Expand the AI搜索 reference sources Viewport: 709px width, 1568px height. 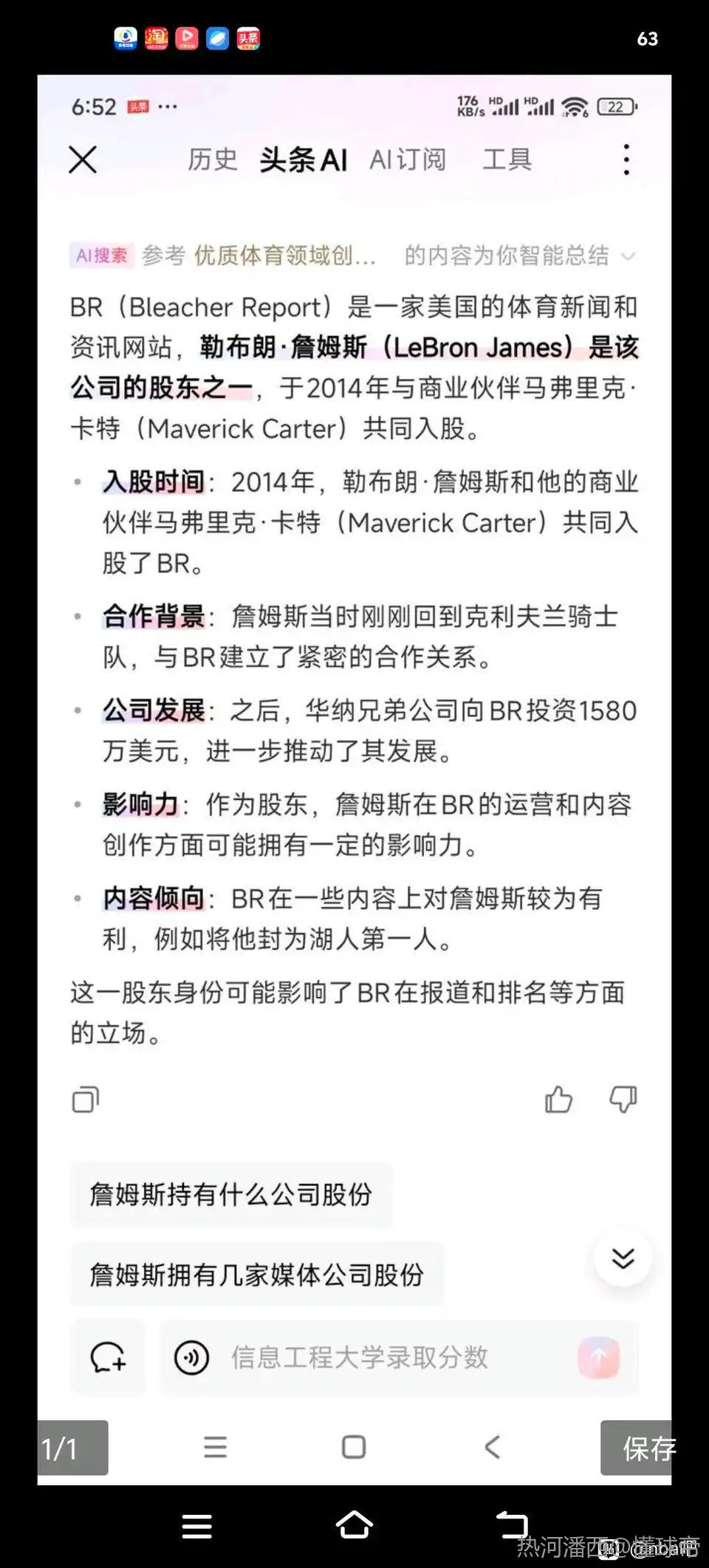[628, 256]
